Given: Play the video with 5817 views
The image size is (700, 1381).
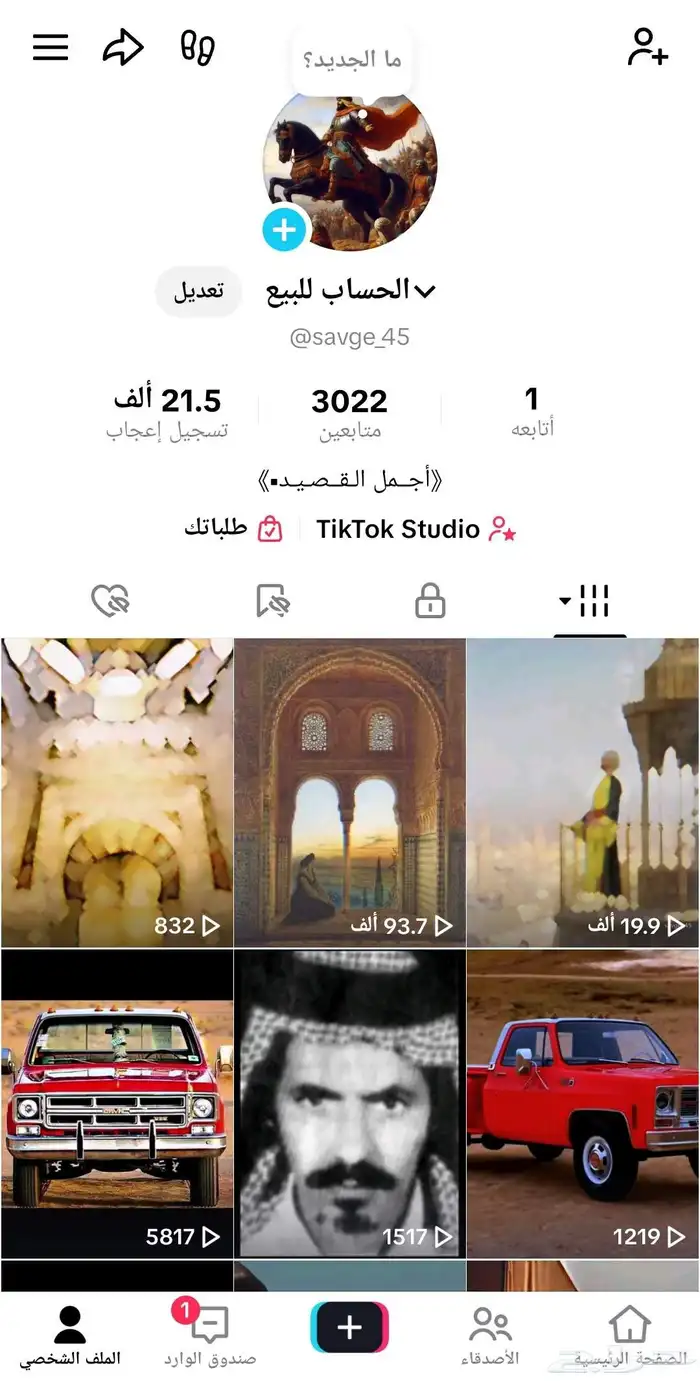Looking at the screenshot, I should (x=117, y=1103).
